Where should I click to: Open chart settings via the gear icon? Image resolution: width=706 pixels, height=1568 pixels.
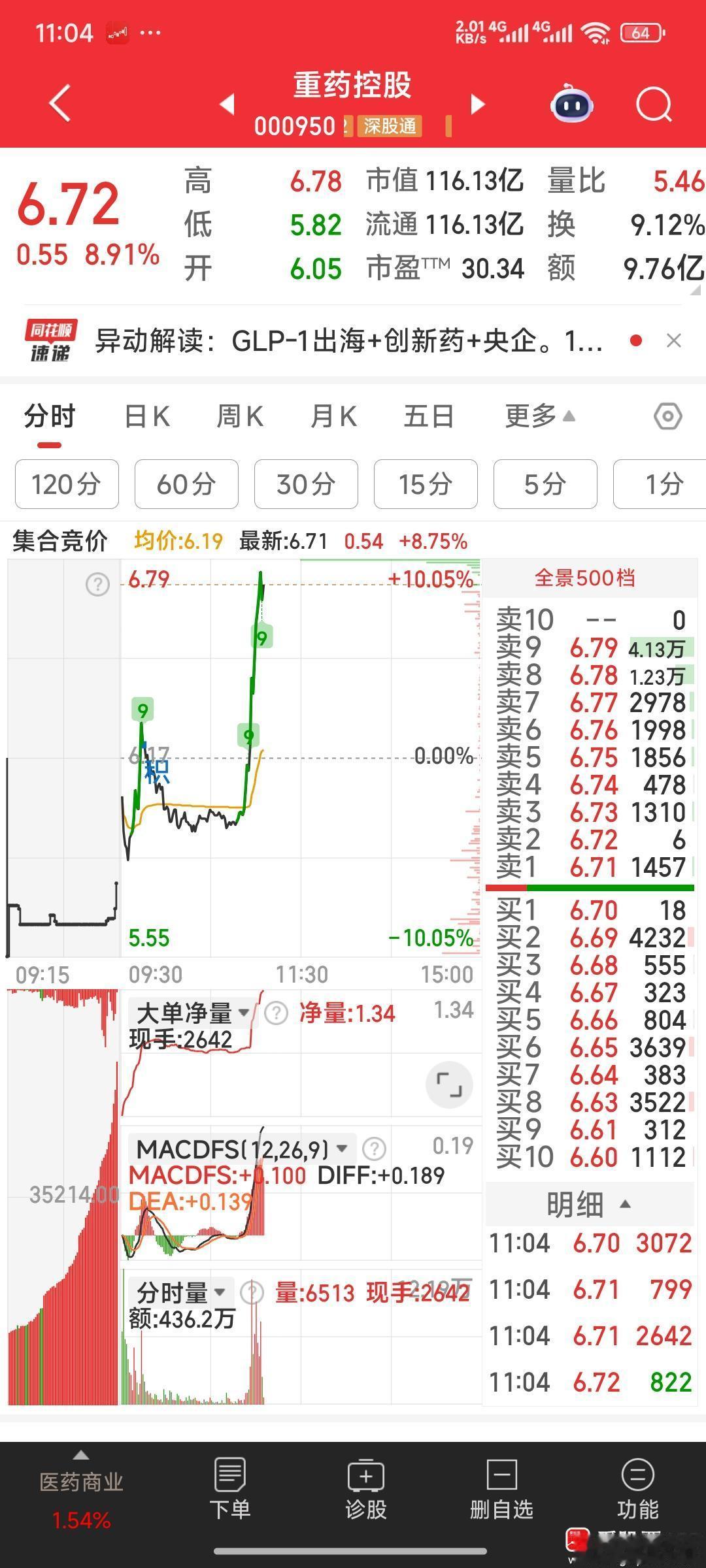(x=667, y=416)
